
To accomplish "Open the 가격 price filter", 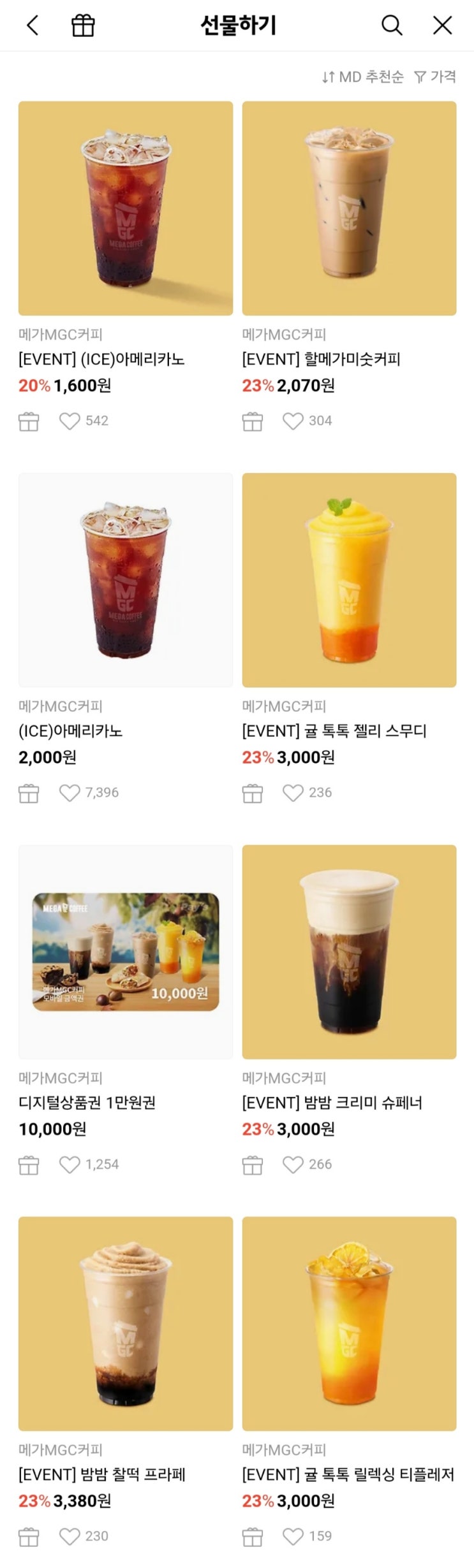I will click(x=435, y=77).
